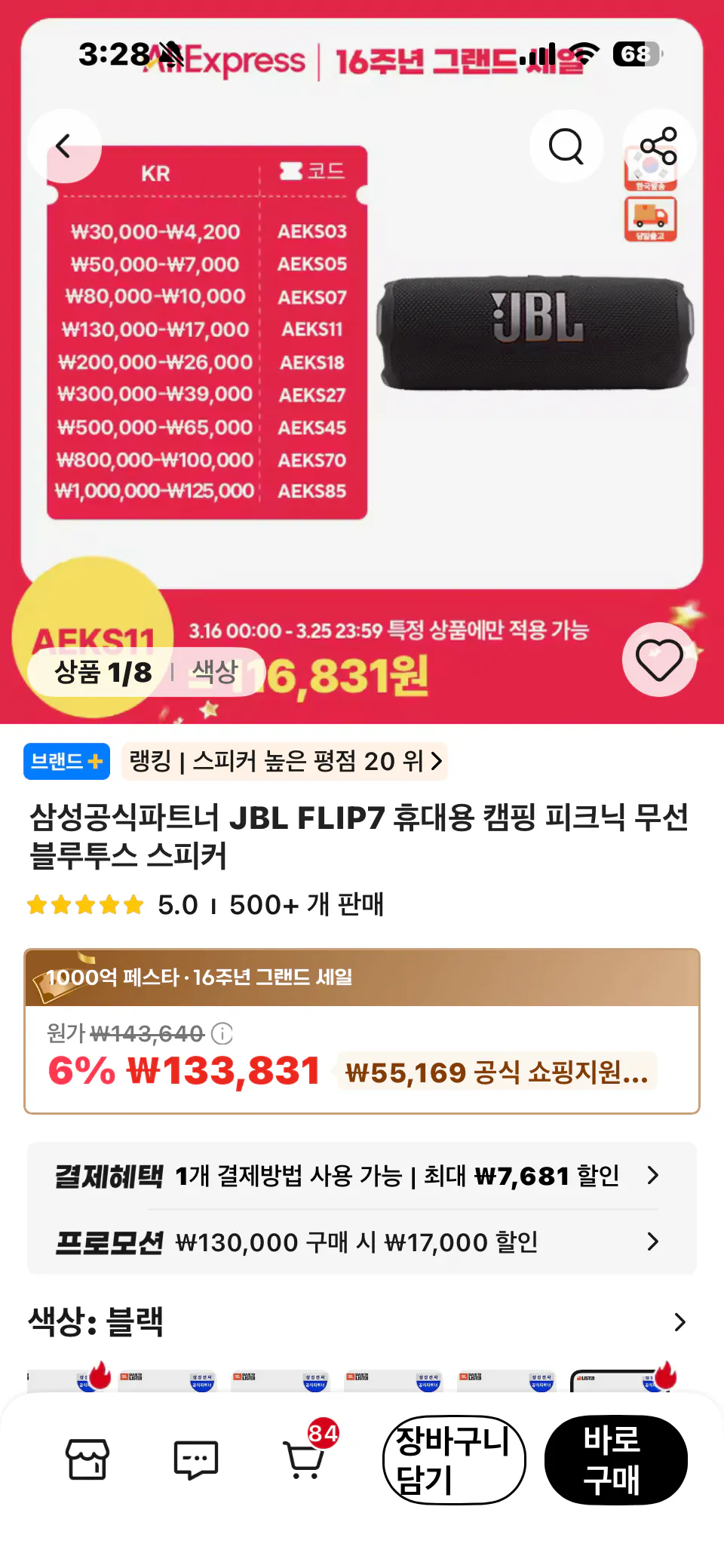This screenshot has width=724, height=1568.
Task: Tap the 브랜드+ badge
Action: (66, 761)
